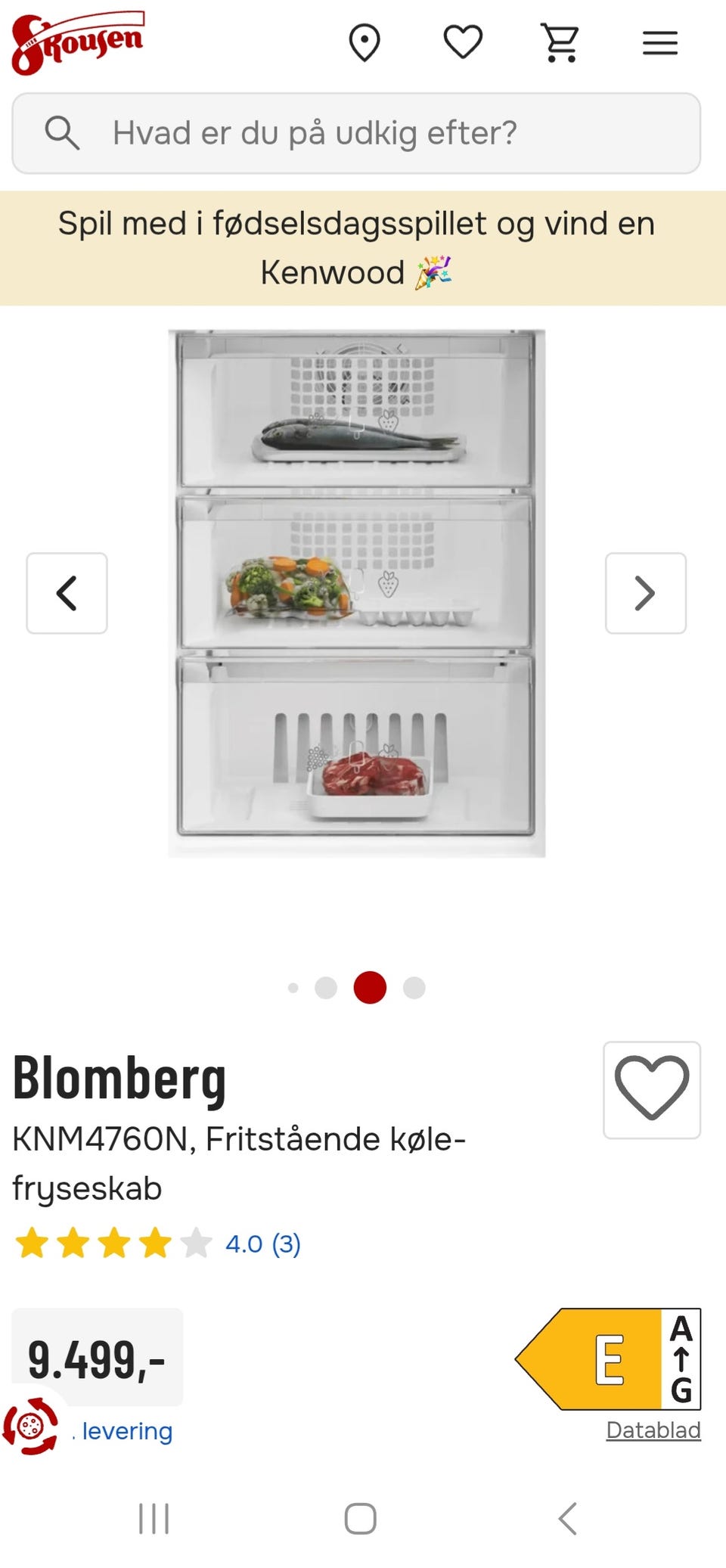Show the previous product image with left arrow
This screenshot has height=1568, width=726.
pyautogui.click(x=67, y=592)
